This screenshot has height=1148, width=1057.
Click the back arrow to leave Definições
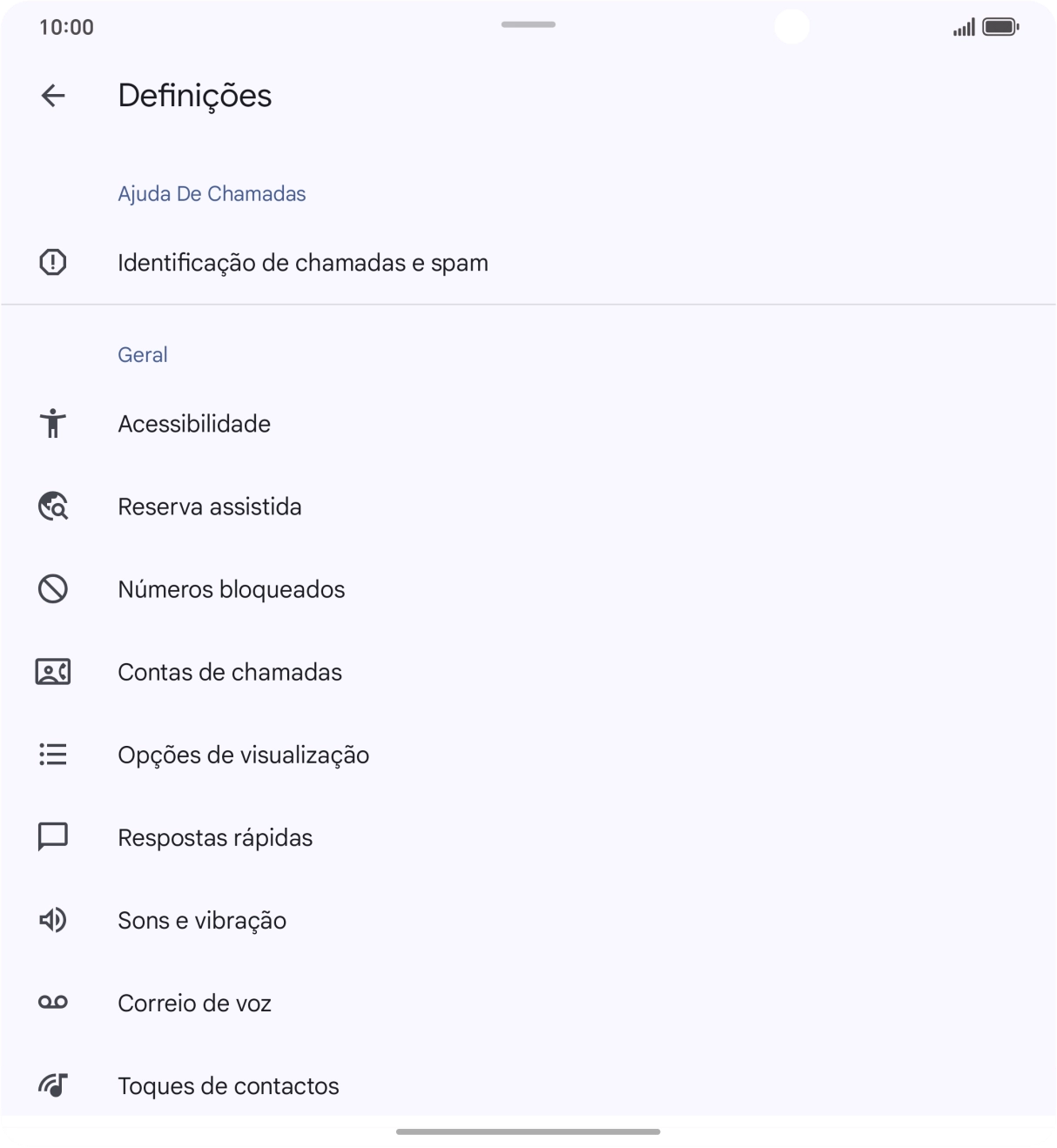click(54, 96)
